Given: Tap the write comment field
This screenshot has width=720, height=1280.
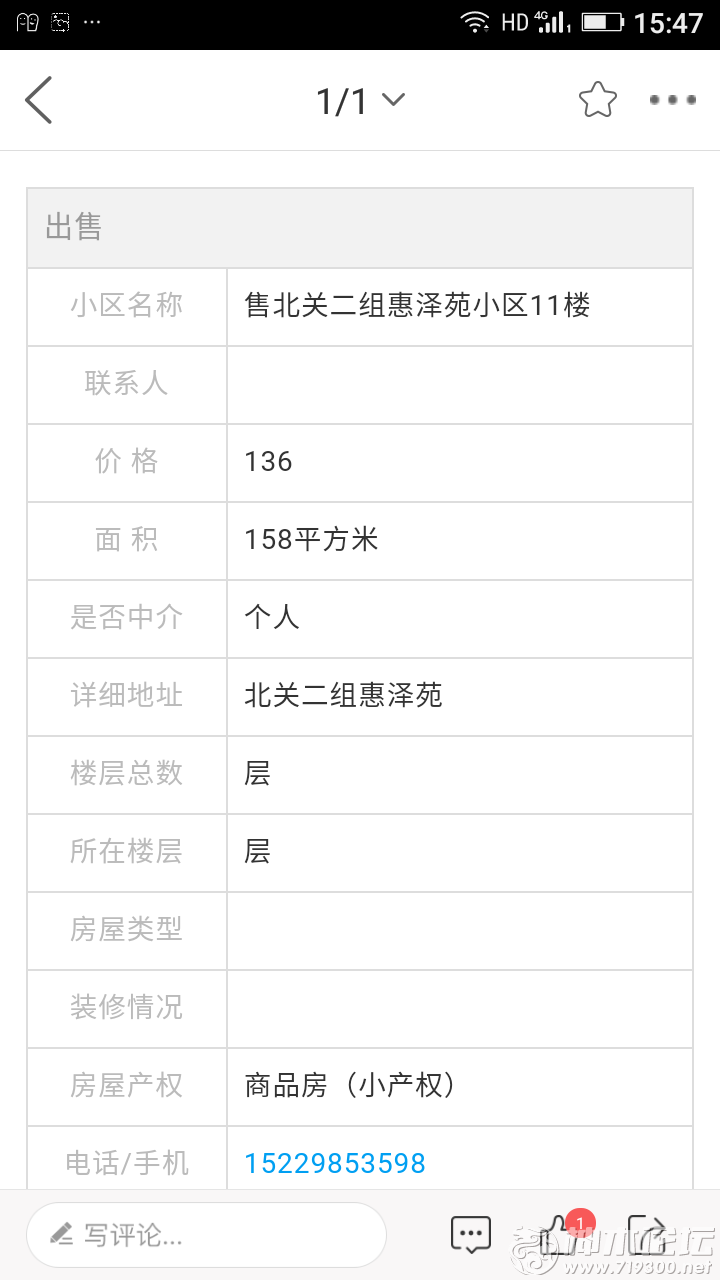Looking at the screenshot, I should coord(206,1235).
